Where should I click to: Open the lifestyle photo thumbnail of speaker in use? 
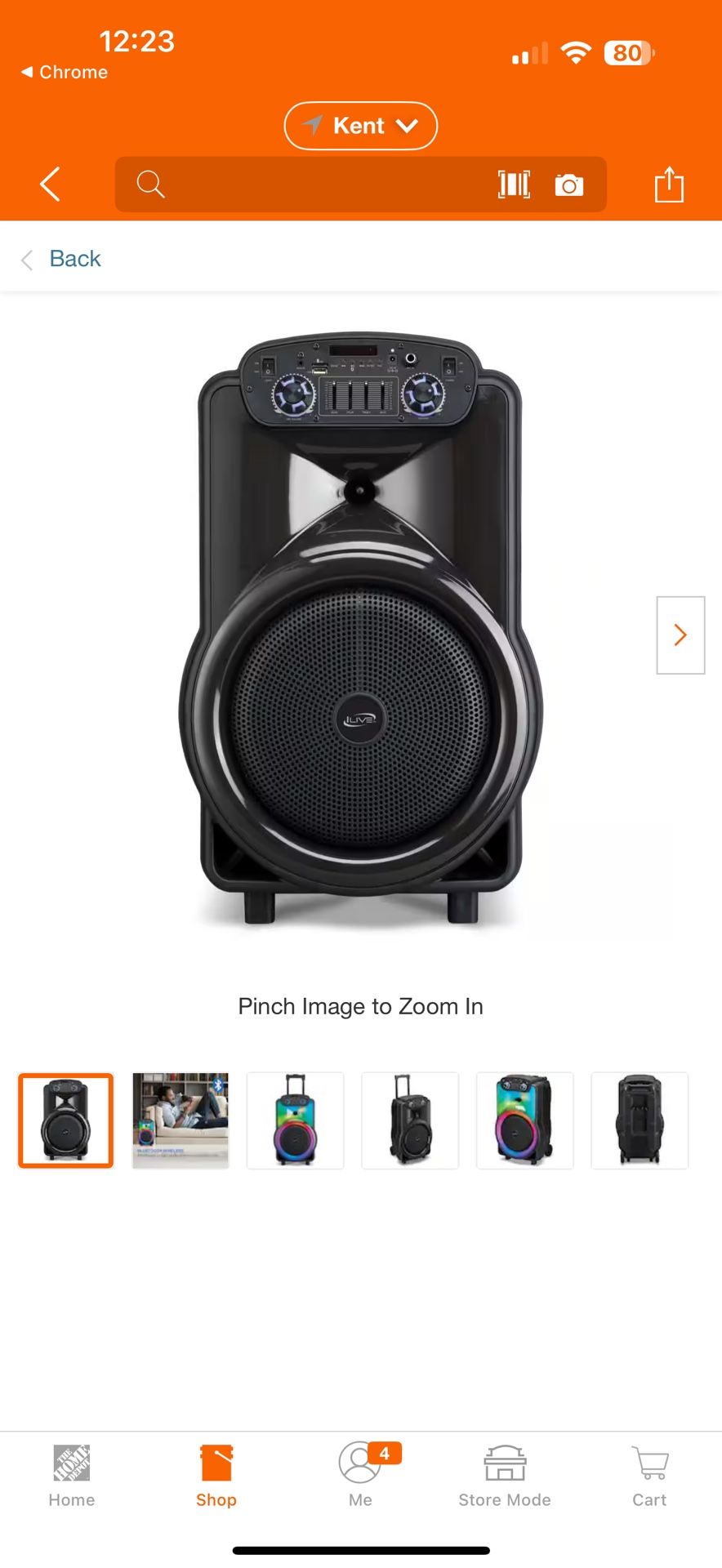(x=180, y=1120)
